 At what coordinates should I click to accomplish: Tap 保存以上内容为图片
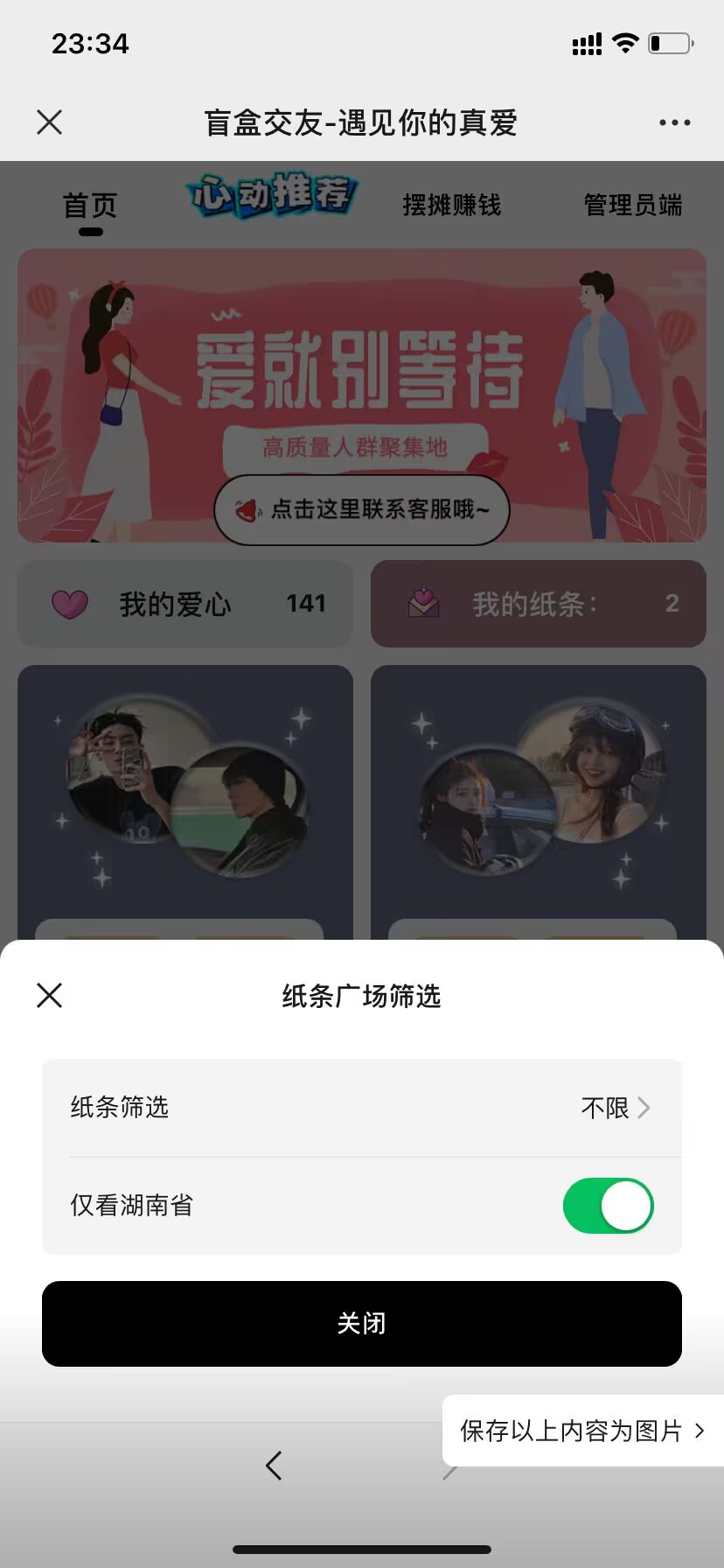[x=582, y=1431]
